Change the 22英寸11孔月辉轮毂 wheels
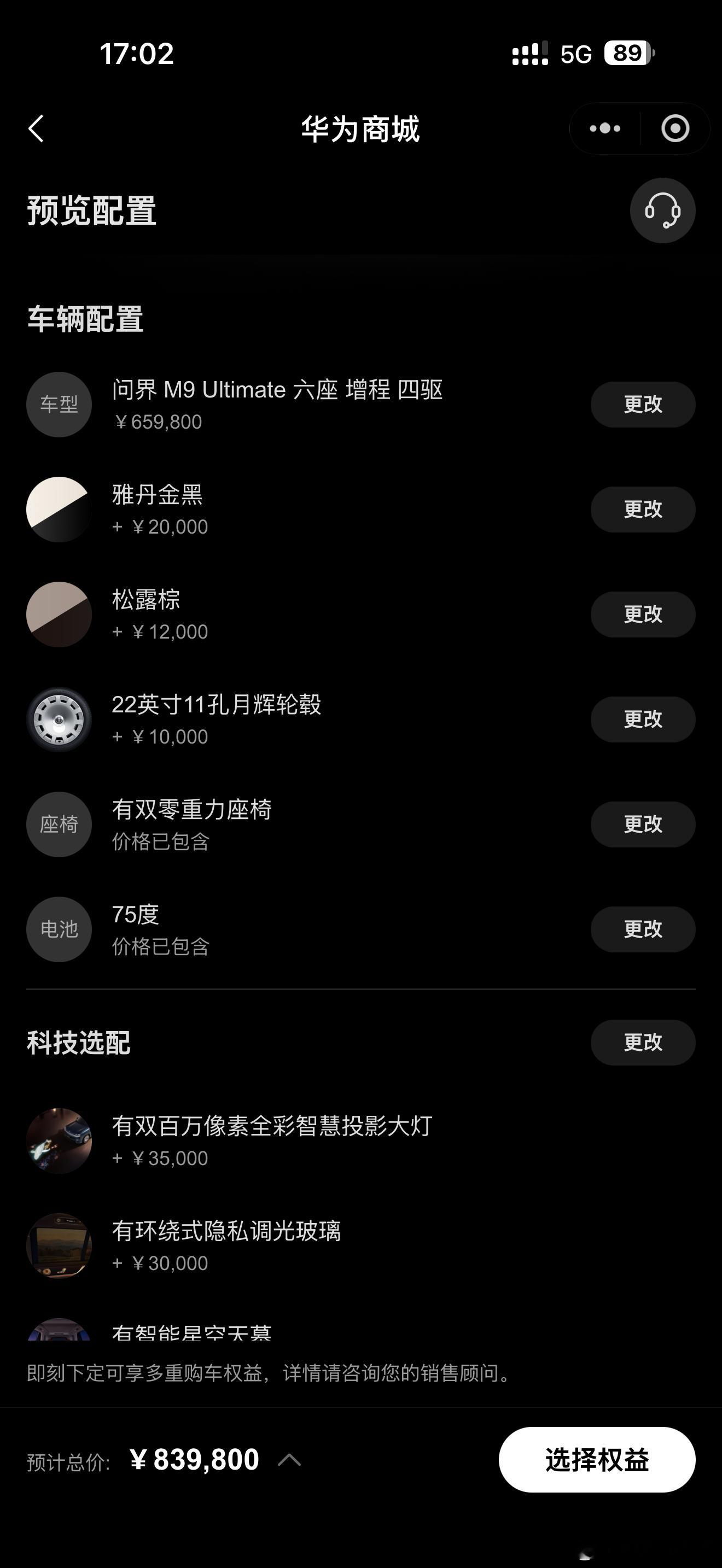 pos(643,719)
